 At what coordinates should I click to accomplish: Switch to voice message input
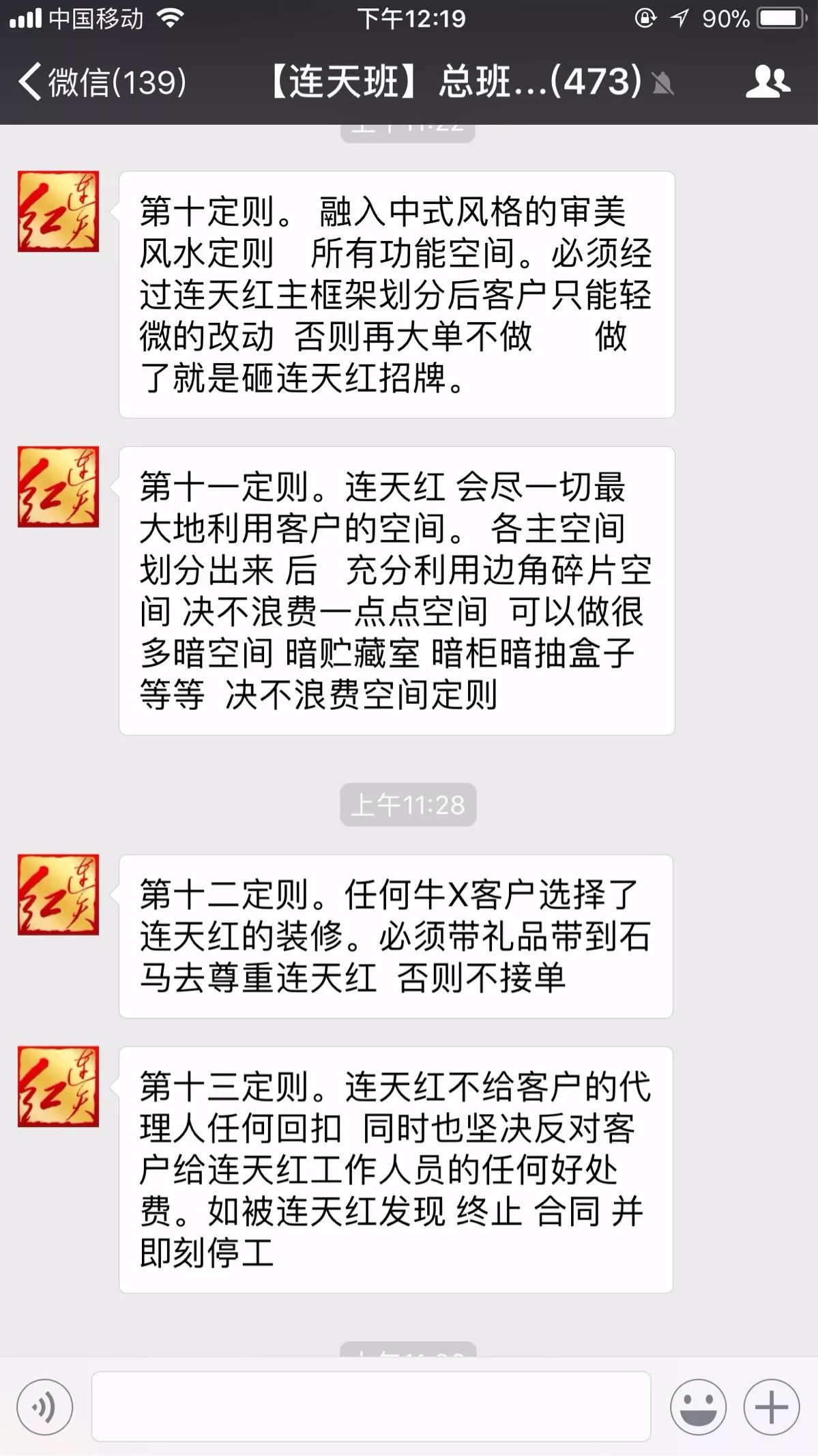tap(45, 1407)
